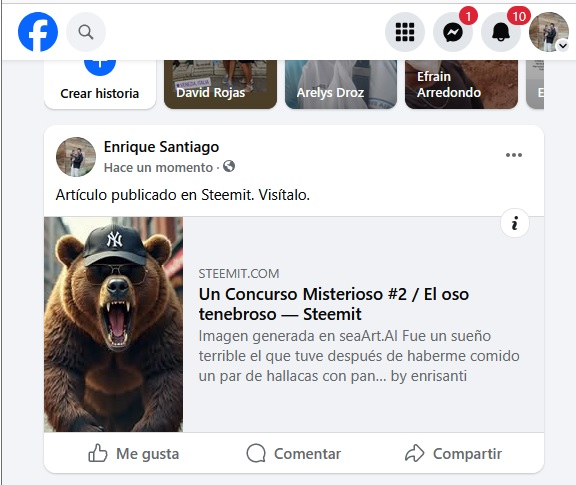Open the search magnifier
This screenshot has width=576, height=485.
(86, 32)
